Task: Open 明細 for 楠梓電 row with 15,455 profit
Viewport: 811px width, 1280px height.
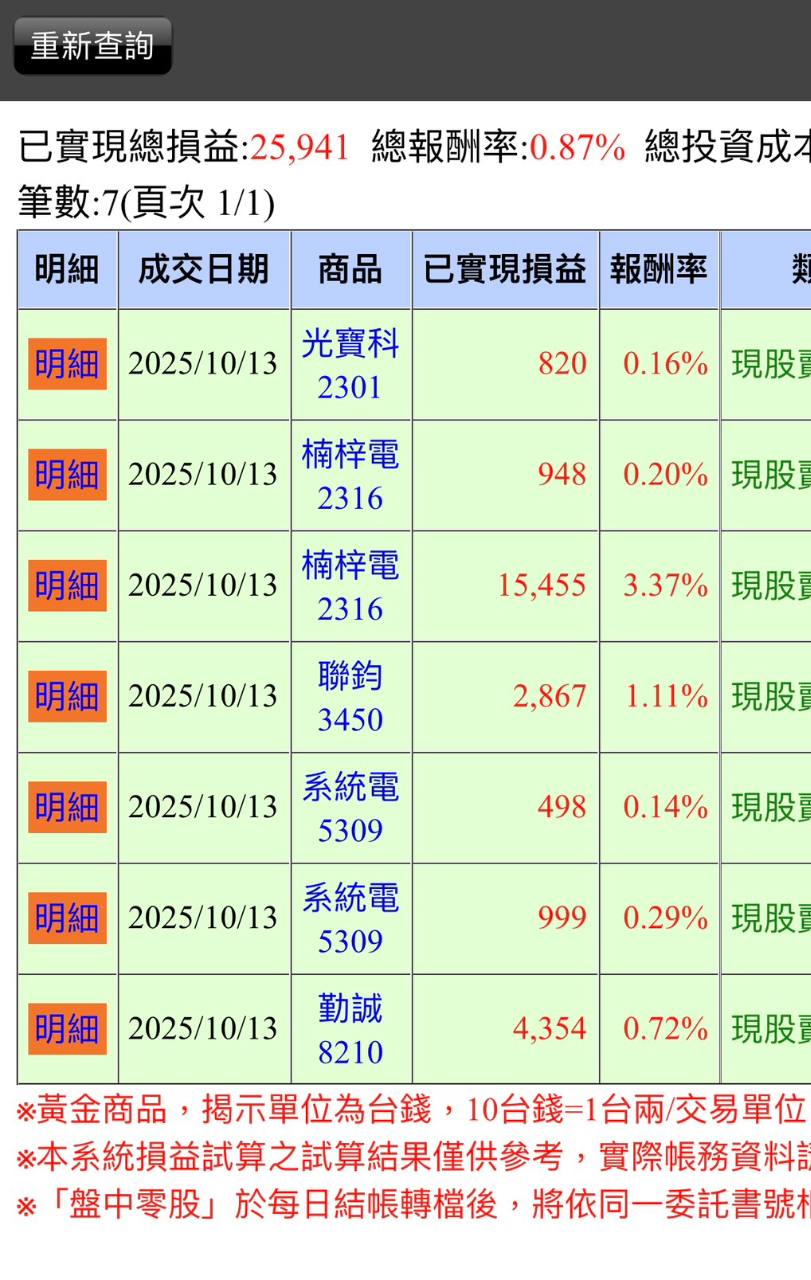Action: tap(67, 587)
